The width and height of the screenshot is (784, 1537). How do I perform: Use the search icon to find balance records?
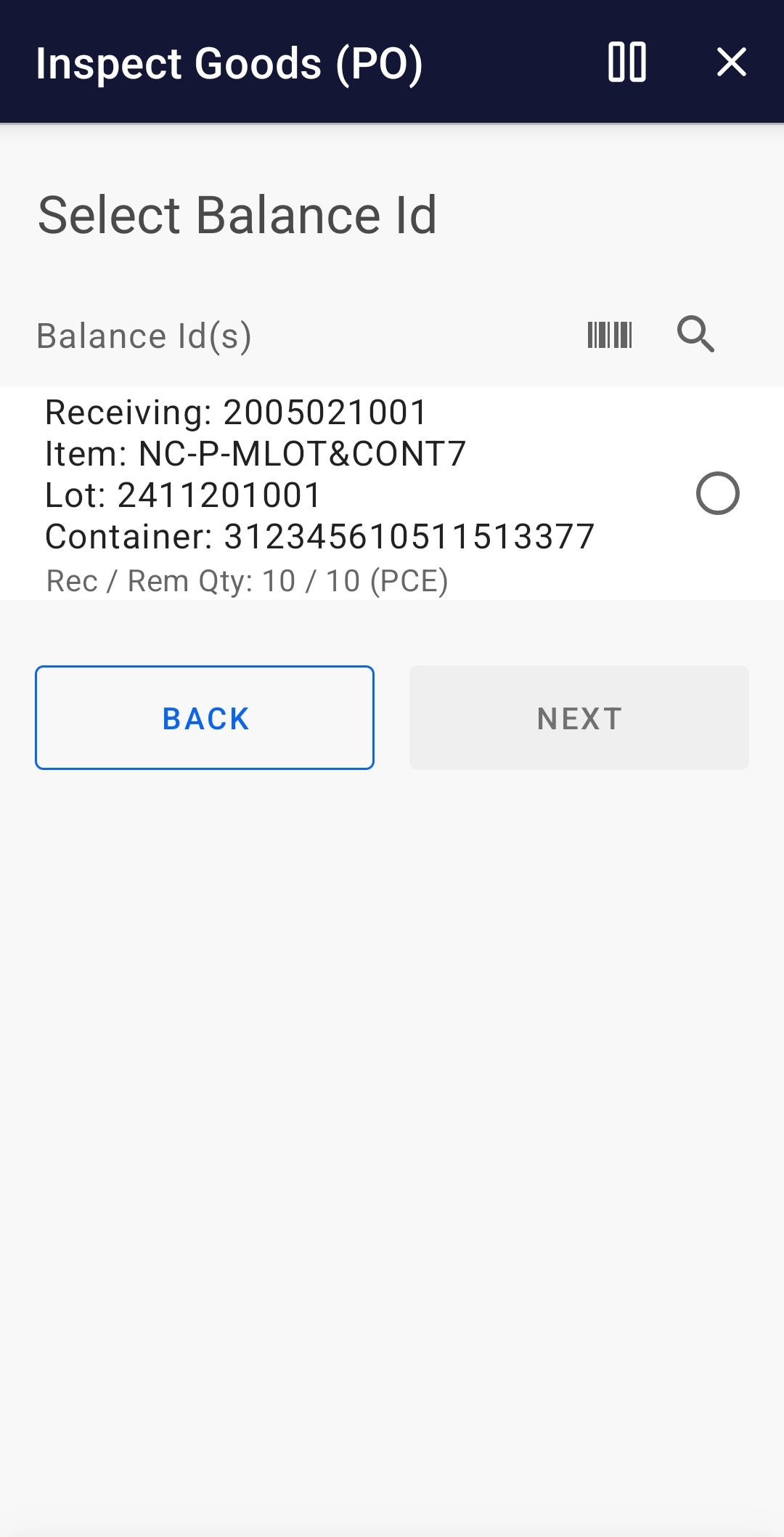(695, 335)
